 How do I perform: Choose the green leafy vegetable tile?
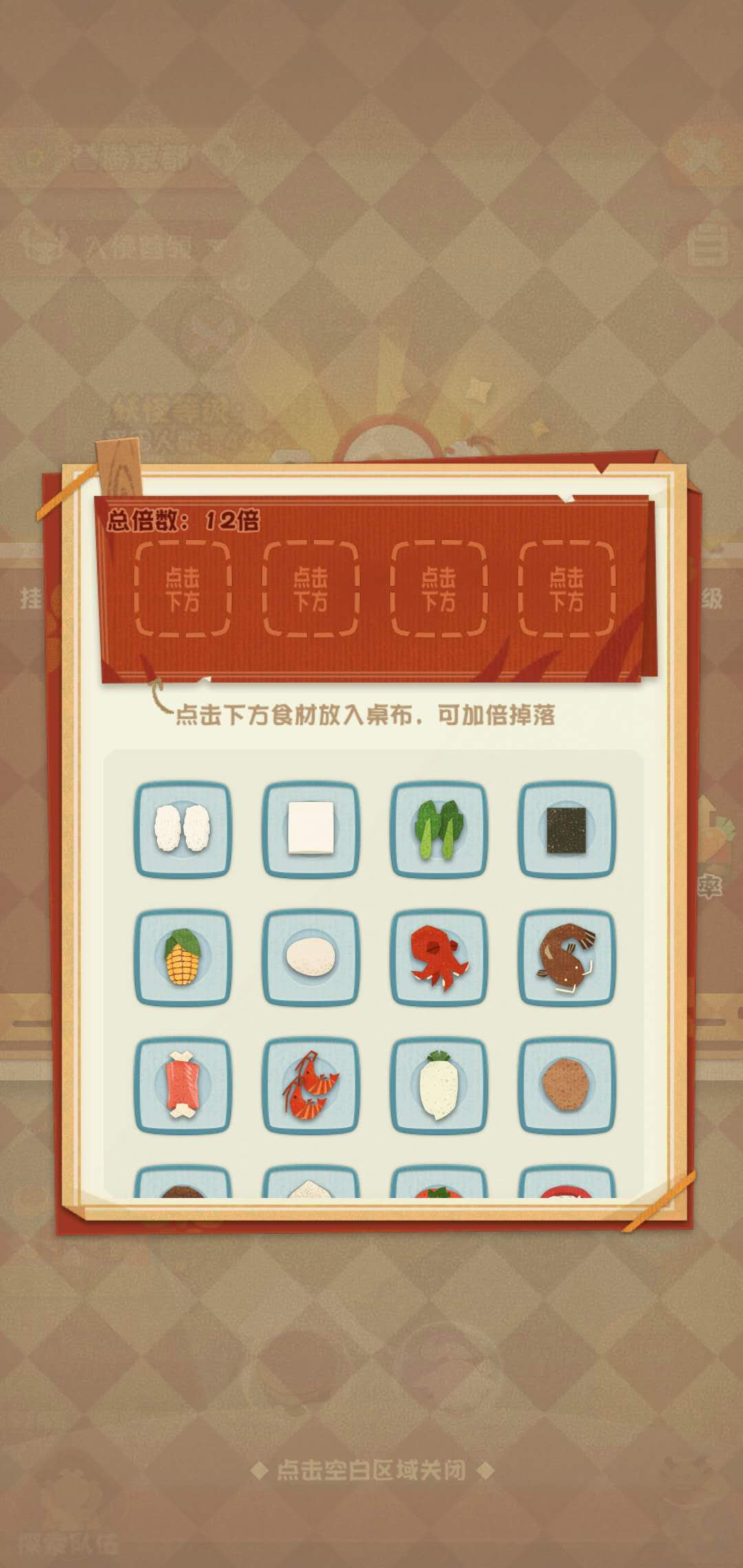click(438, 829)
